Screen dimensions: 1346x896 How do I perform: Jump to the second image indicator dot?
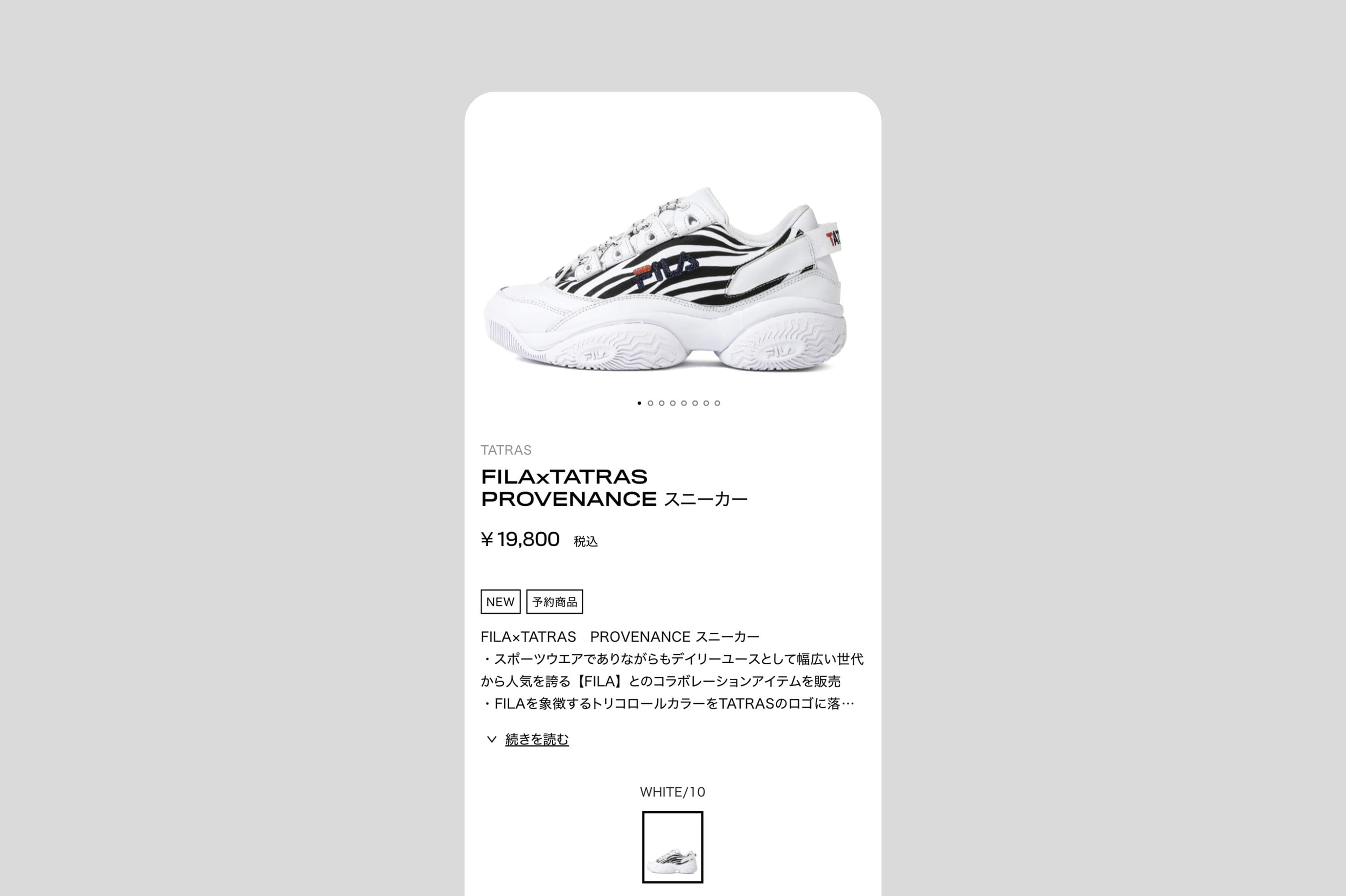coord(651,404)
